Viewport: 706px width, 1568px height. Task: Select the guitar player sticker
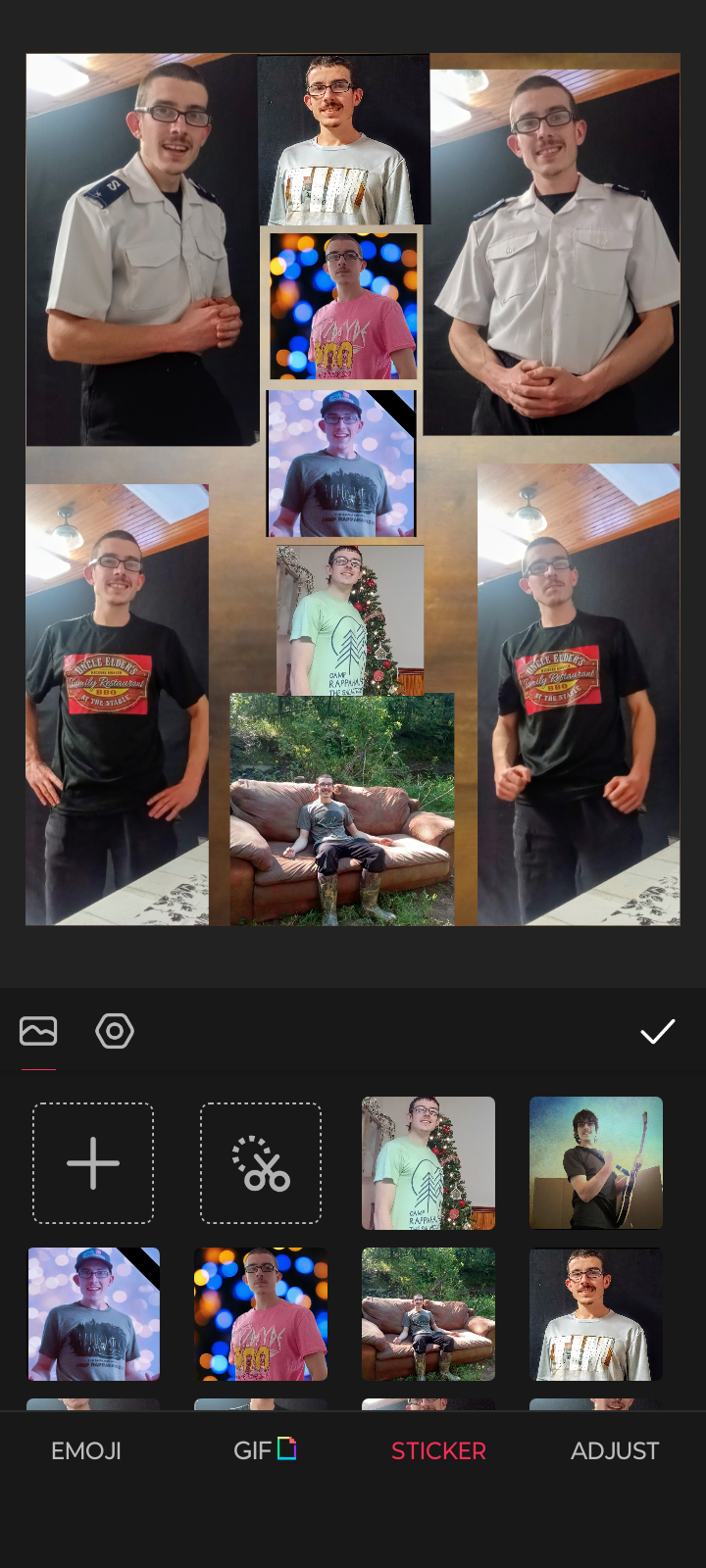tap(596, 1163)
